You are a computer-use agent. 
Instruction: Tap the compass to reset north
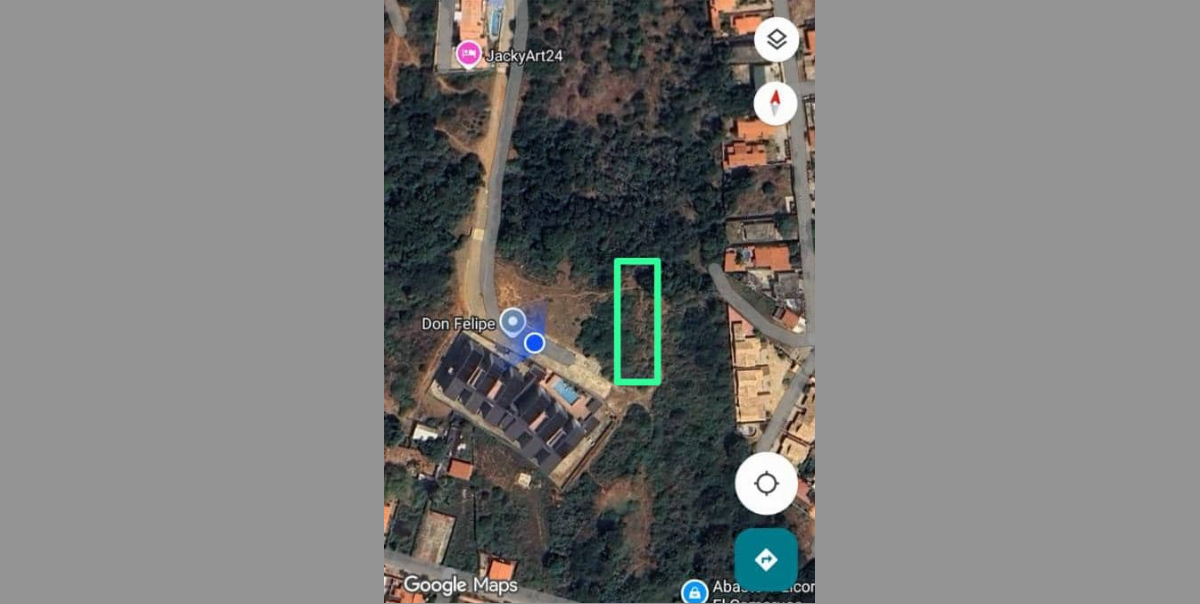coord(775,103)
